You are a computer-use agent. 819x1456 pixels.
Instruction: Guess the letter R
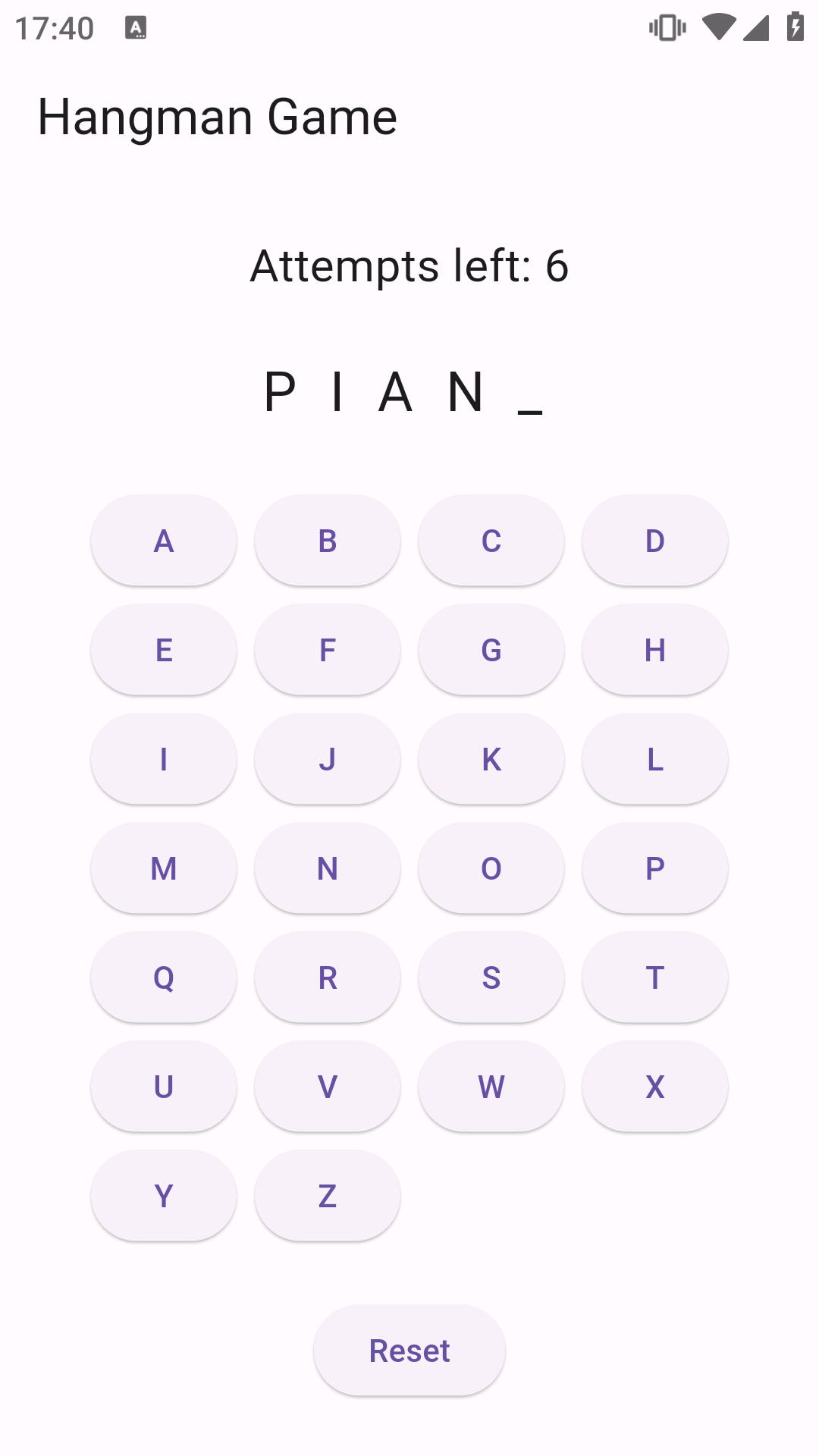[327, 977]
